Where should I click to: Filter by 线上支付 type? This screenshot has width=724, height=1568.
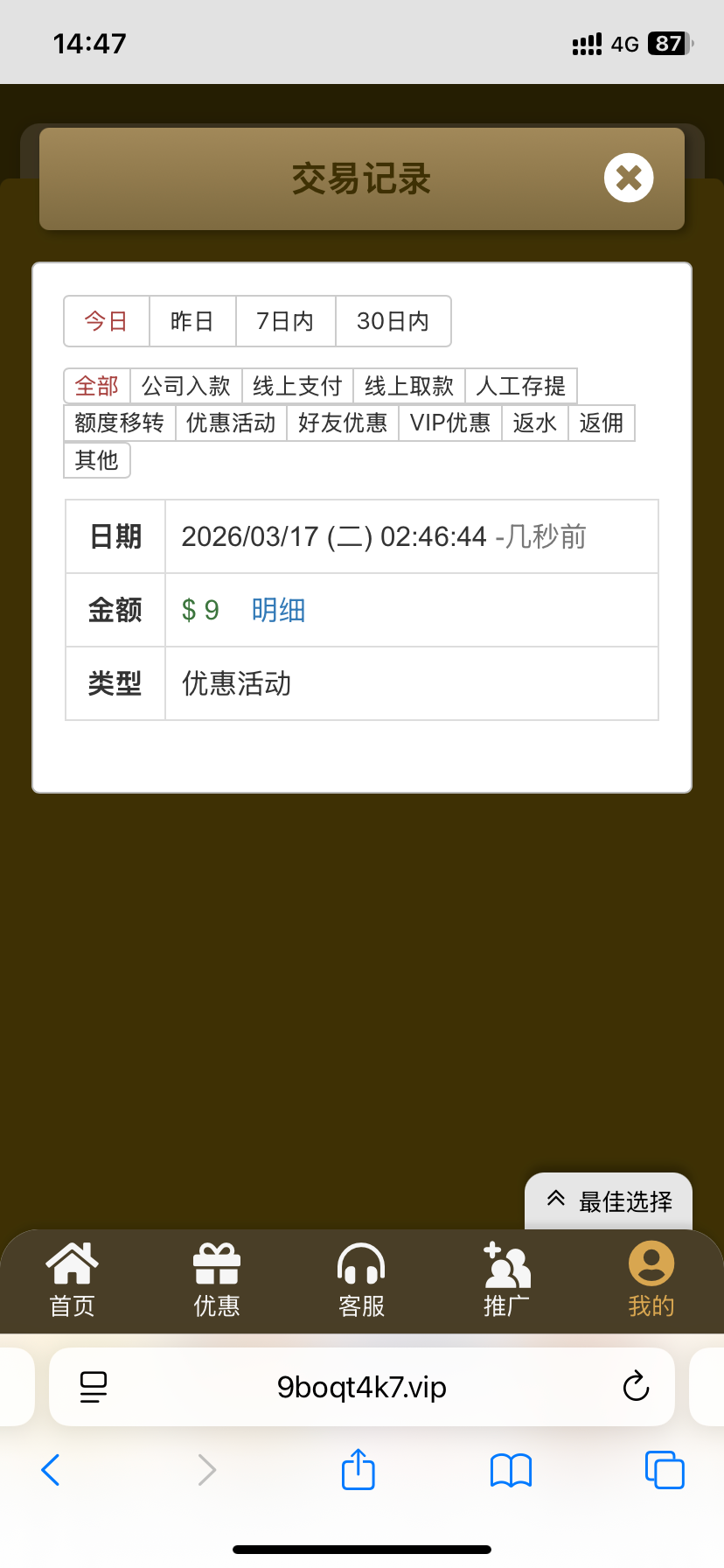(x=297, y=386)
